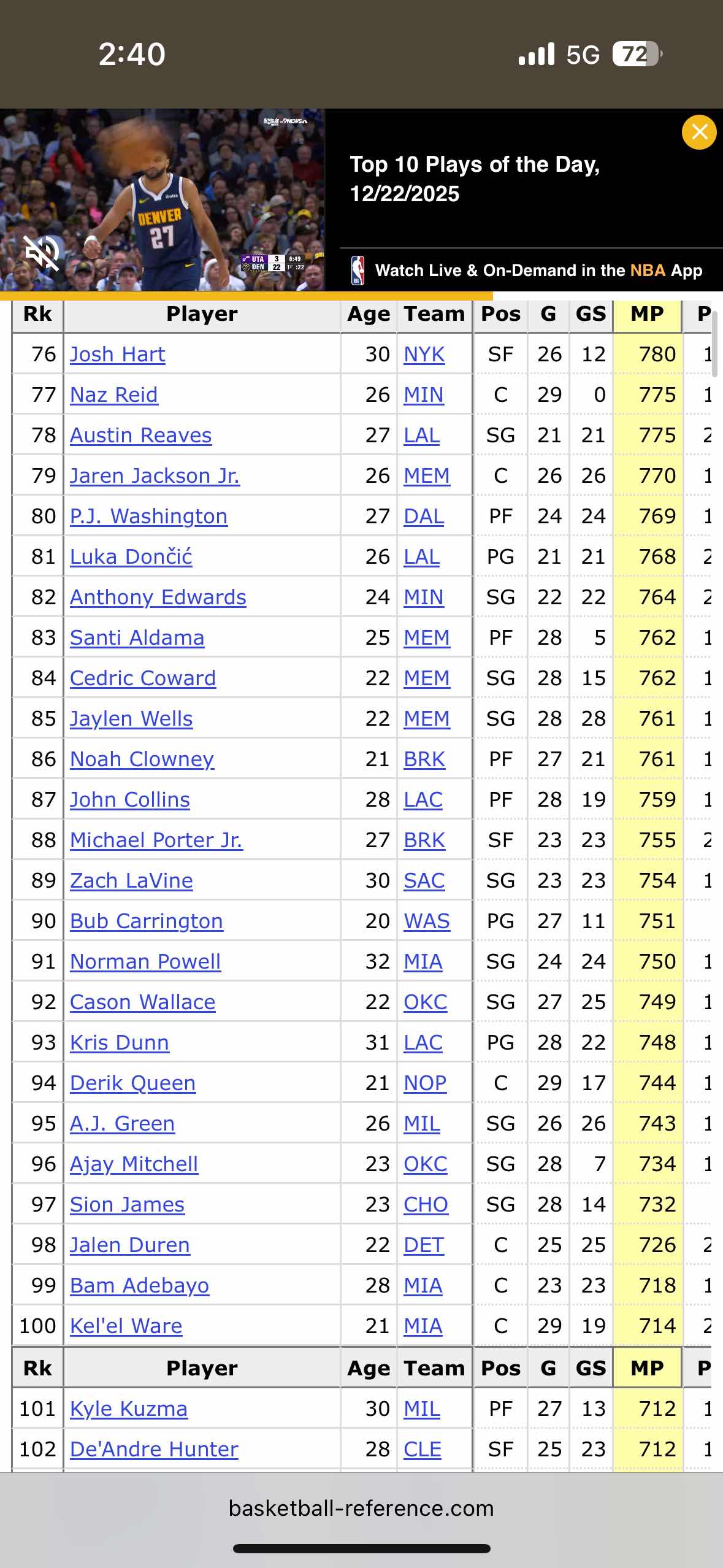Open Josh Hart's player page
This screenshot has width=723, height=1568.
[x=117, y=355]
